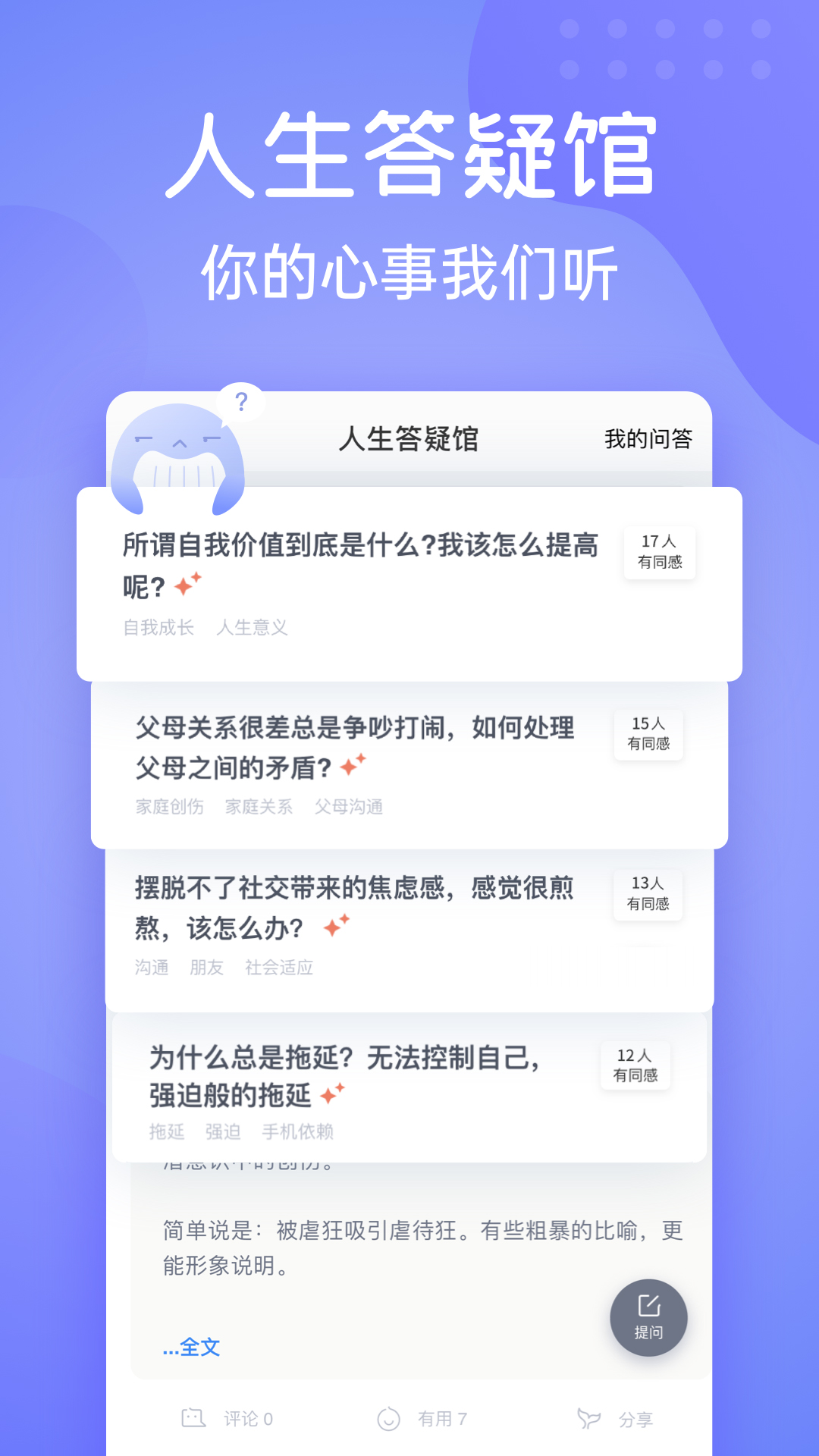The width and height of the screenshot is (819, 1456).
Task: Open the 自我成长 tag
Action: [x=158, y=628]
